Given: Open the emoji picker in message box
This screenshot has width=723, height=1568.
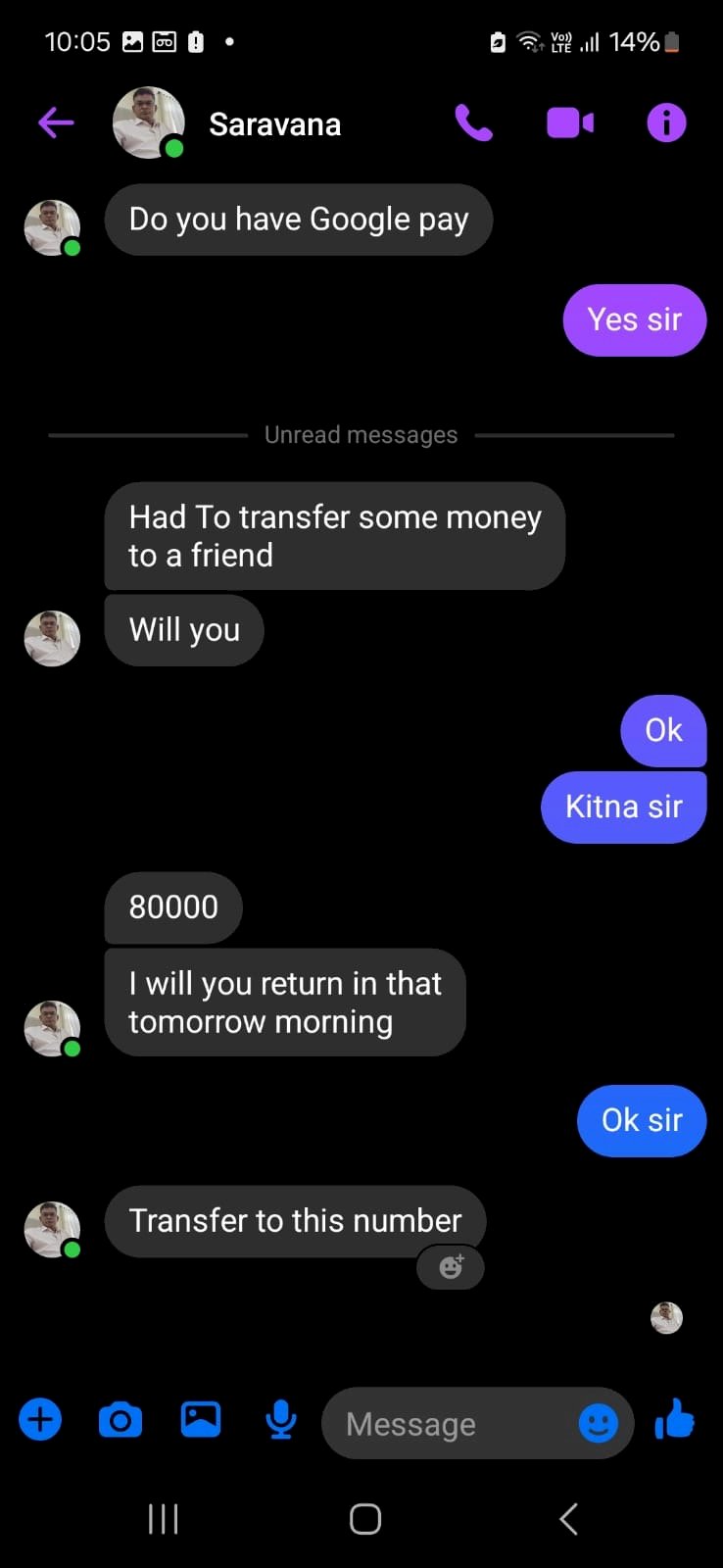Looking at the screenshot, I should pyautogui.click(x=598, y=1423).
